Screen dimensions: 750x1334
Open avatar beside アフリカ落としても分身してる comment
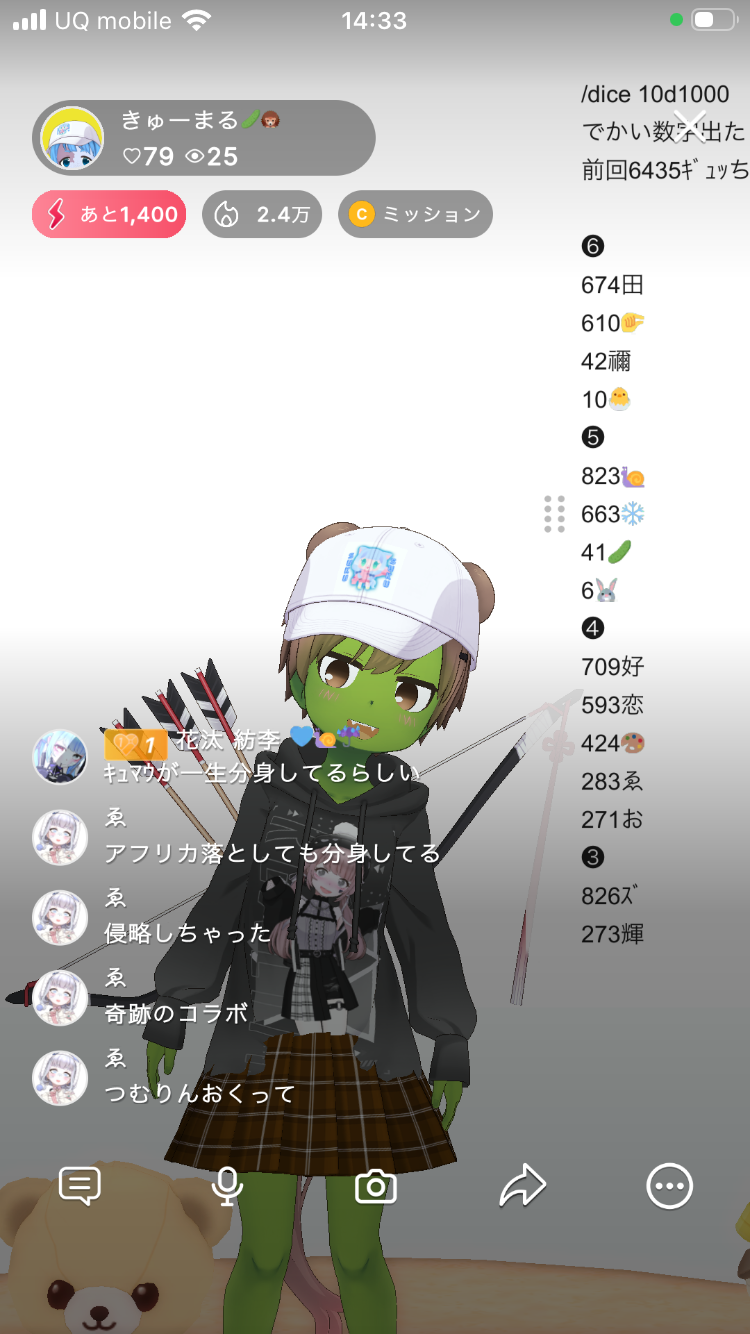click(60, 838)
